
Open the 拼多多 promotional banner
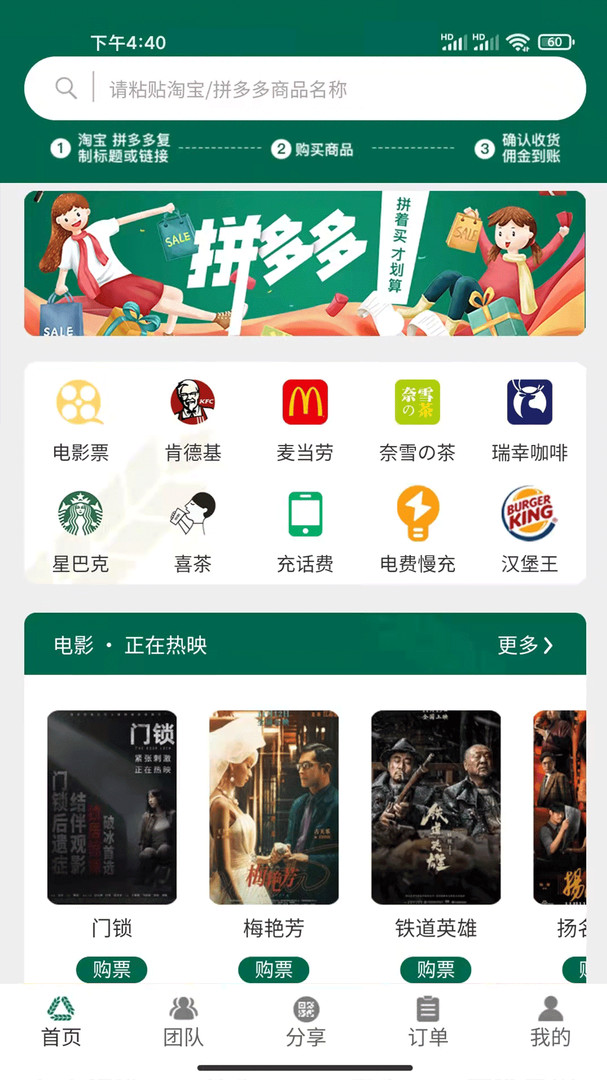(x=305, y=263)
